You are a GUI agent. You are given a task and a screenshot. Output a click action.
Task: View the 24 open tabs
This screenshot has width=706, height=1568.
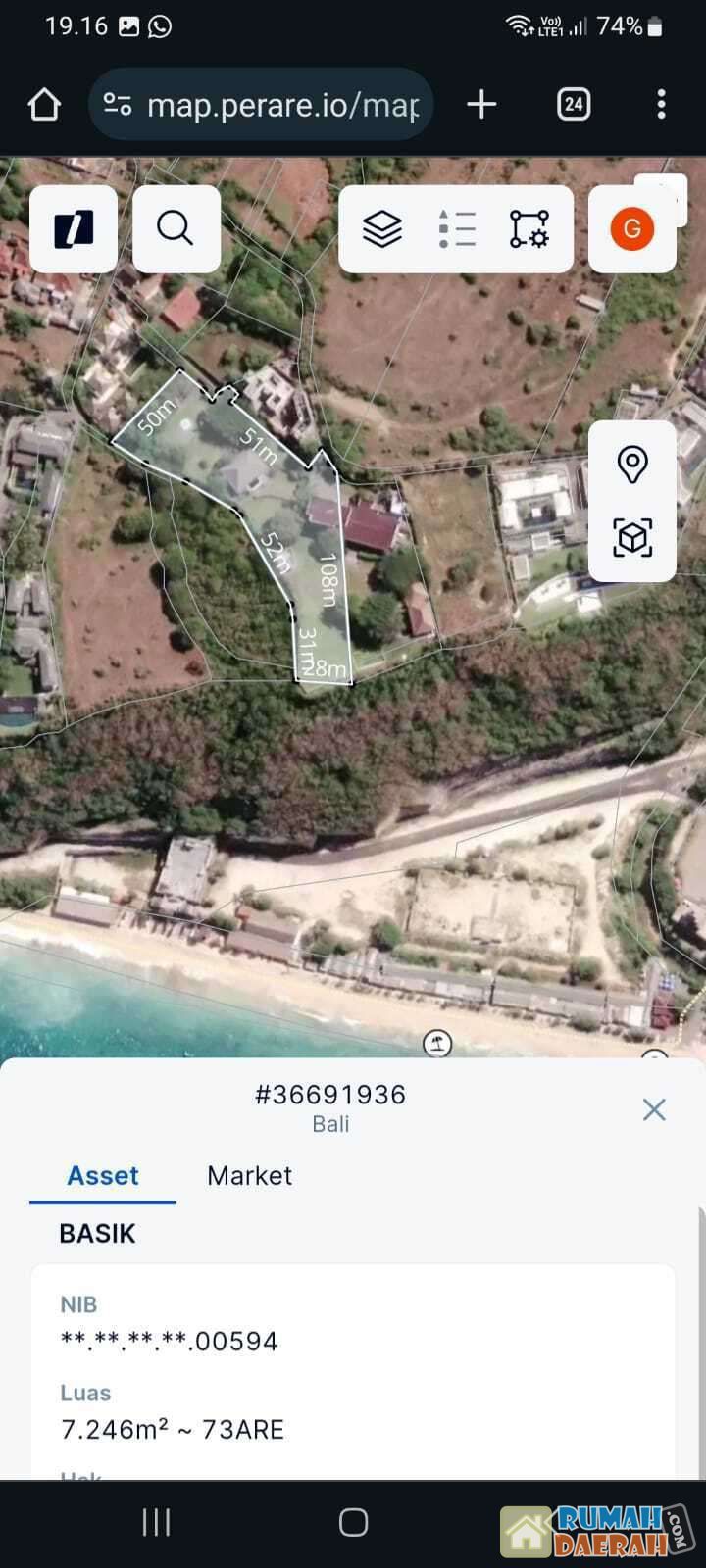click(574, 104)
